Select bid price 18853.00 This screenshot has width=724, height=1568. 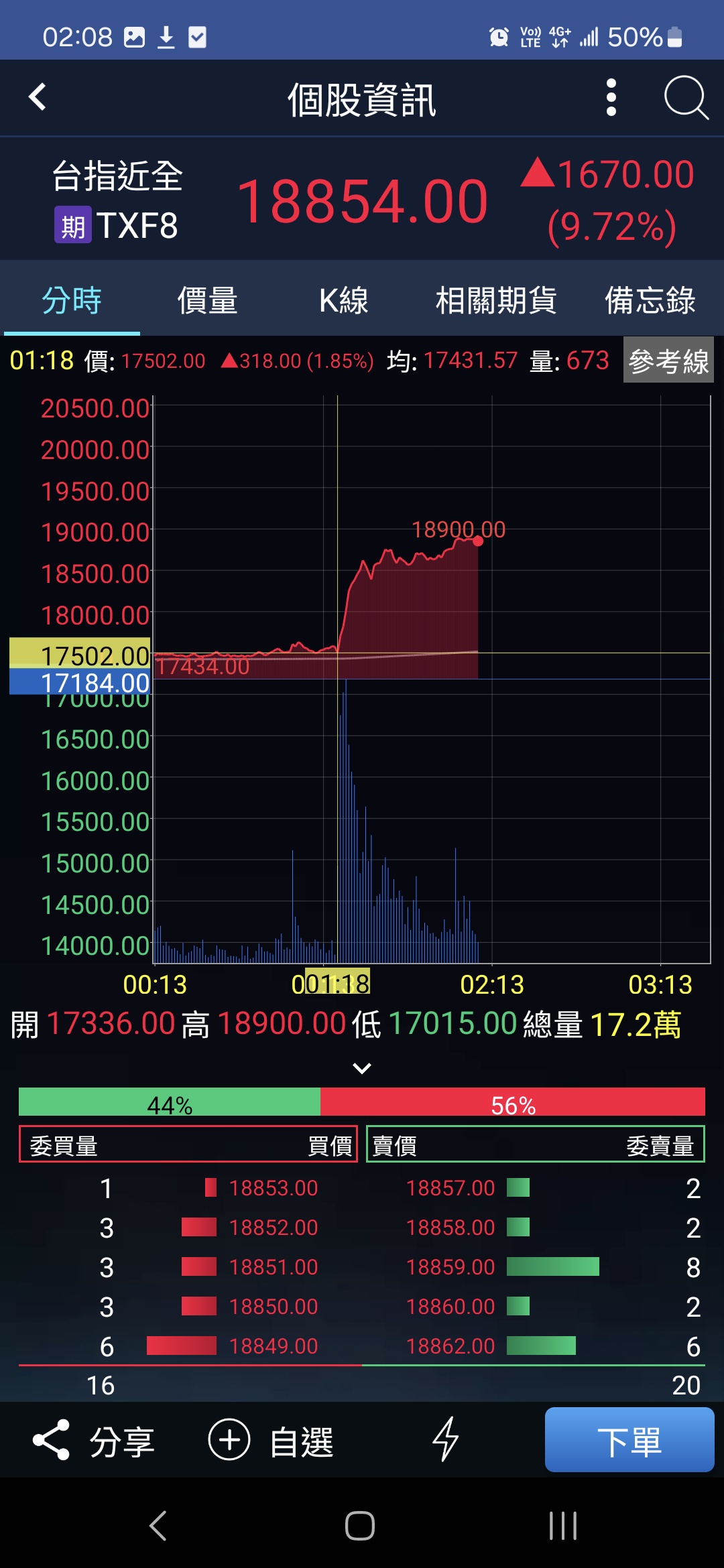274,1188
